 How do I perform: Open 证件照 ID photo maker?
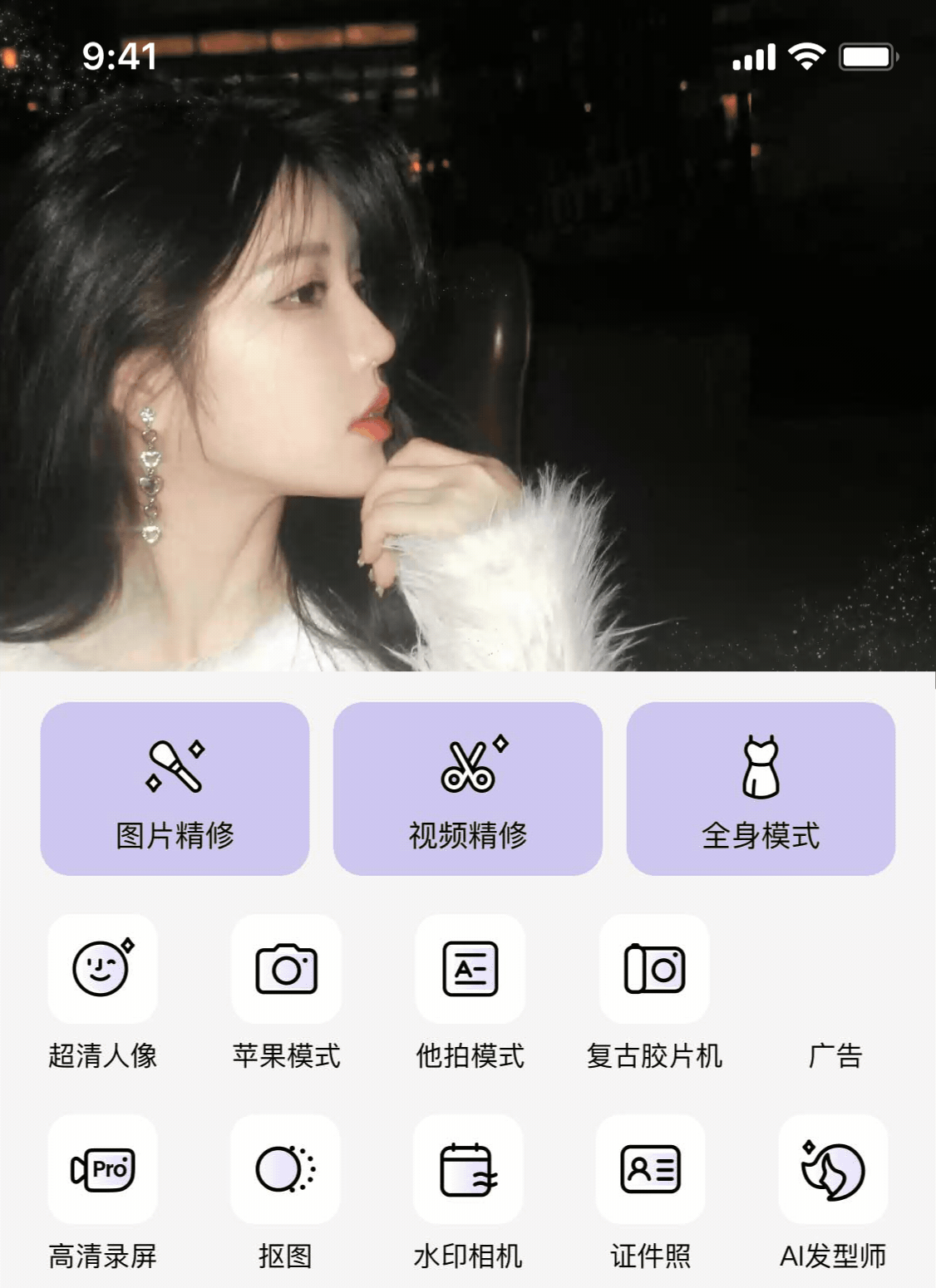pos(651,1169)
